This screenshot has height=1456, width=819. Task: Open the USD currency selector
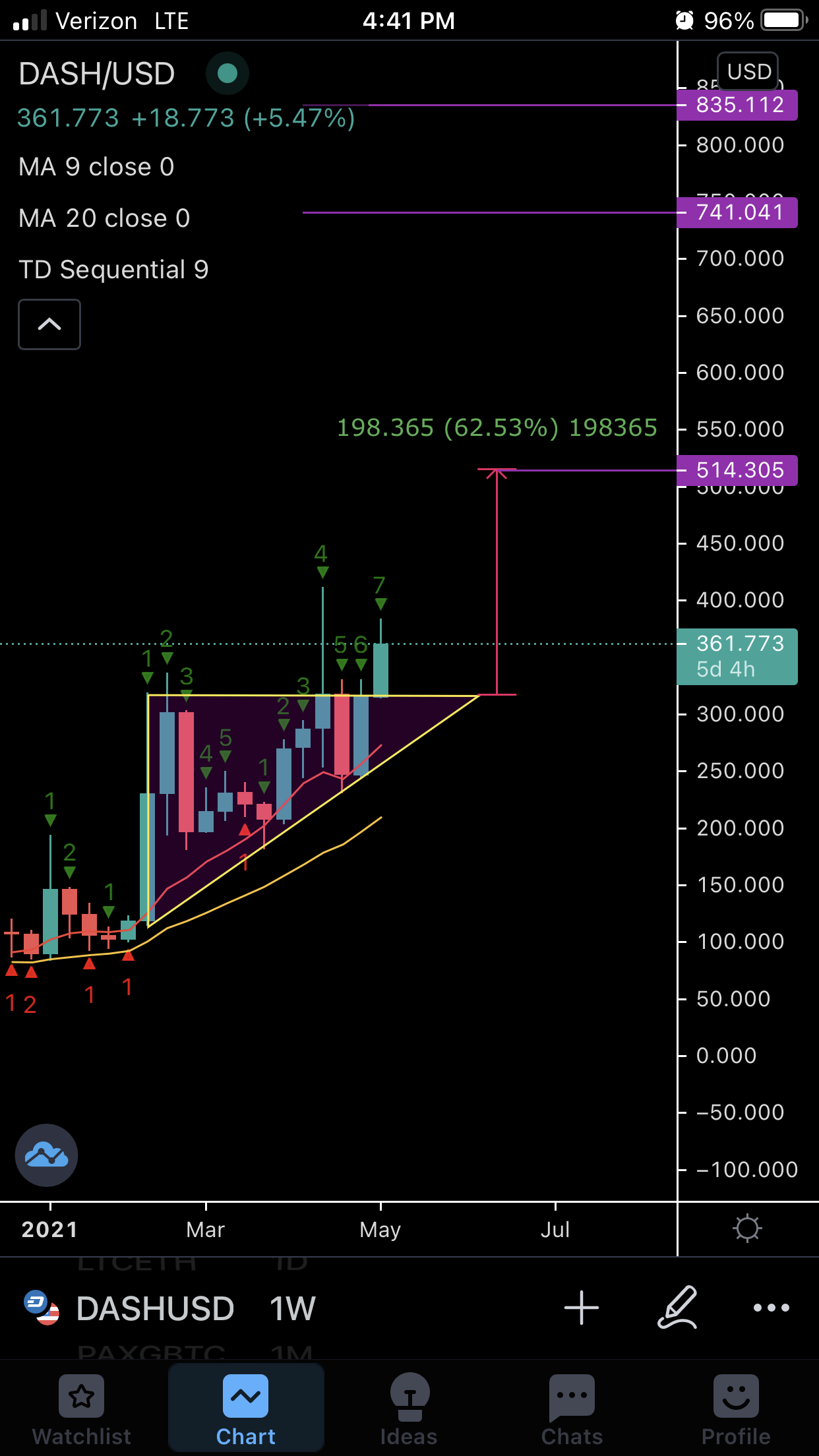coord(748,71)
